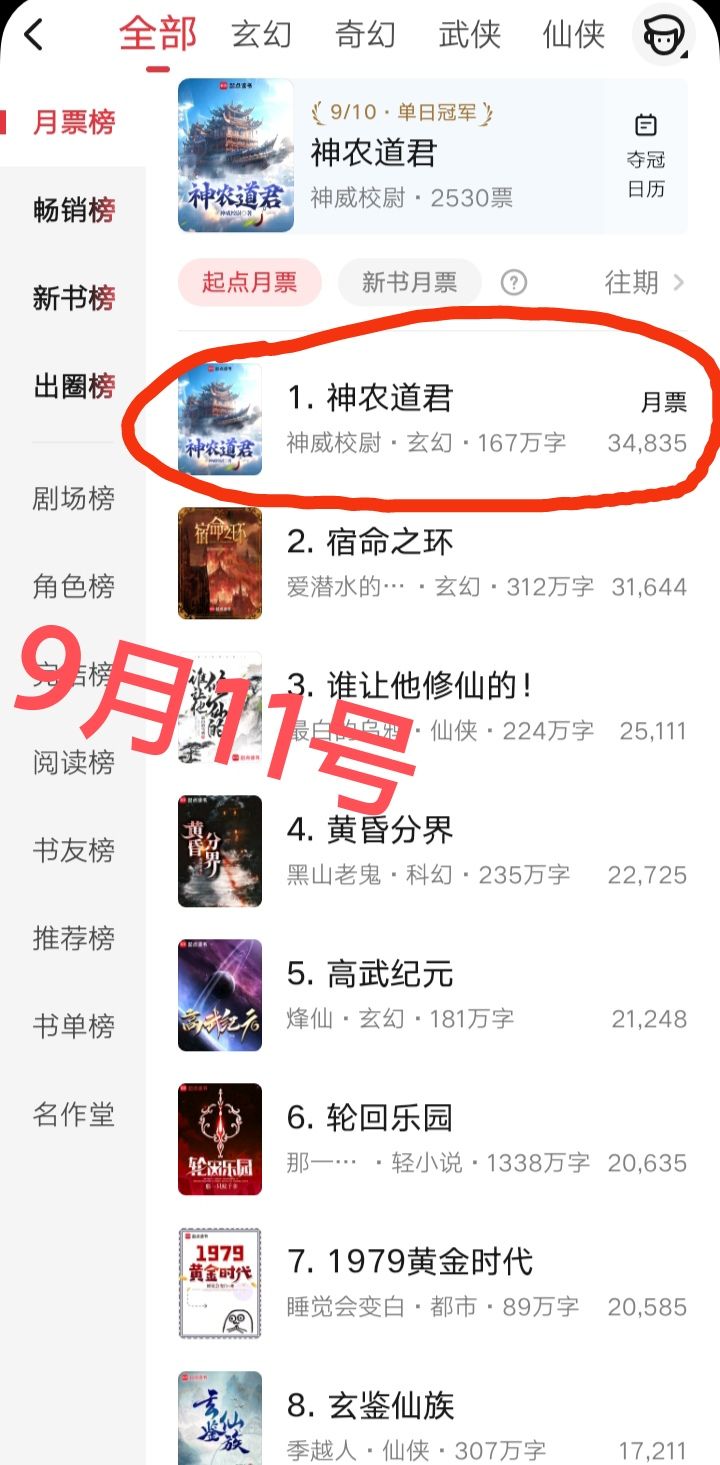Image resolution: width=720 pixels, height=1465 pixels.
Task: Go back using the top-left arrow
Action: point(34,35)
